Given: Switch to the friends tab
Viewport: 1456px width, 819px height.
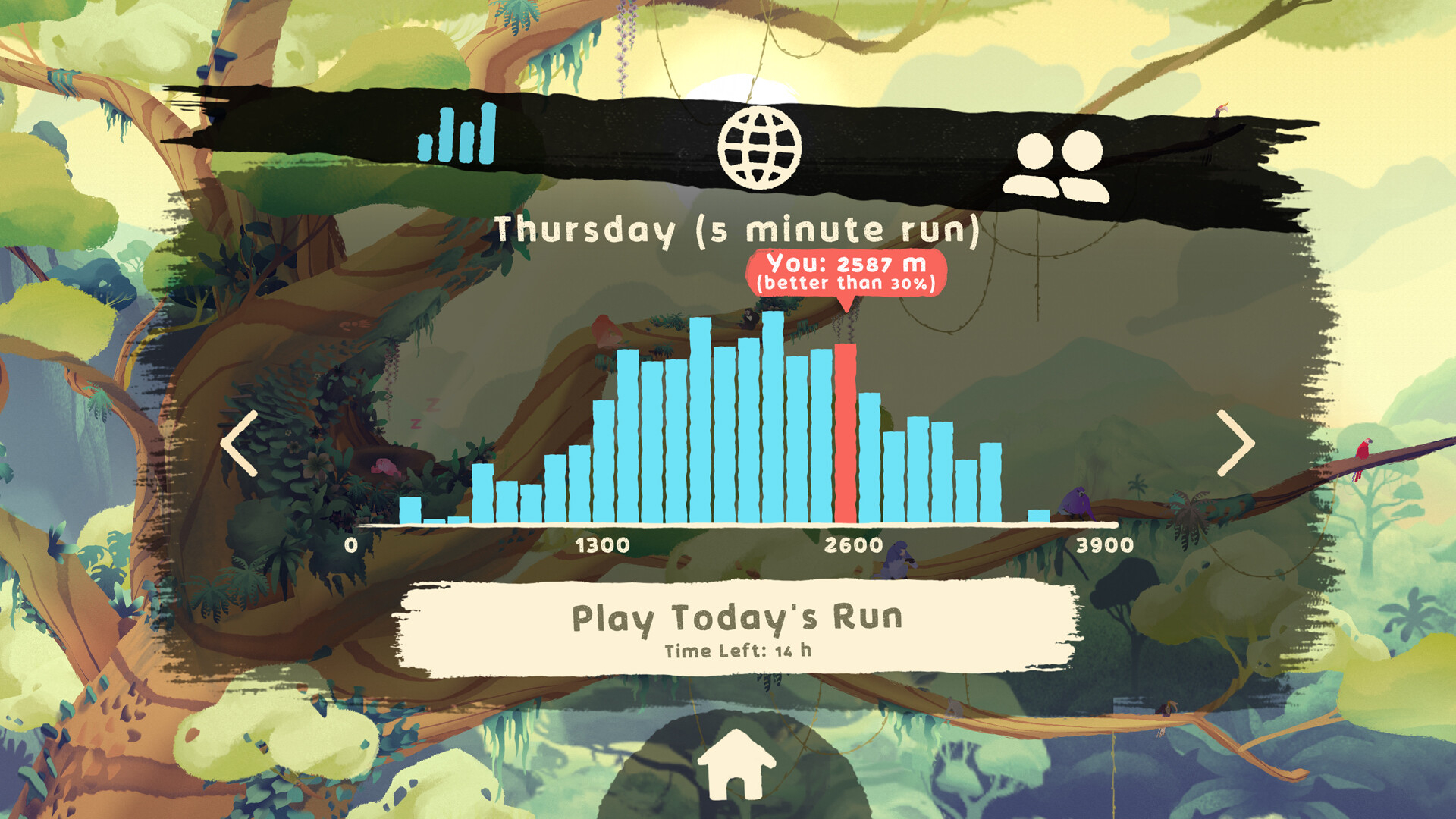Looking at the screenshot, I should point(1056,166).
